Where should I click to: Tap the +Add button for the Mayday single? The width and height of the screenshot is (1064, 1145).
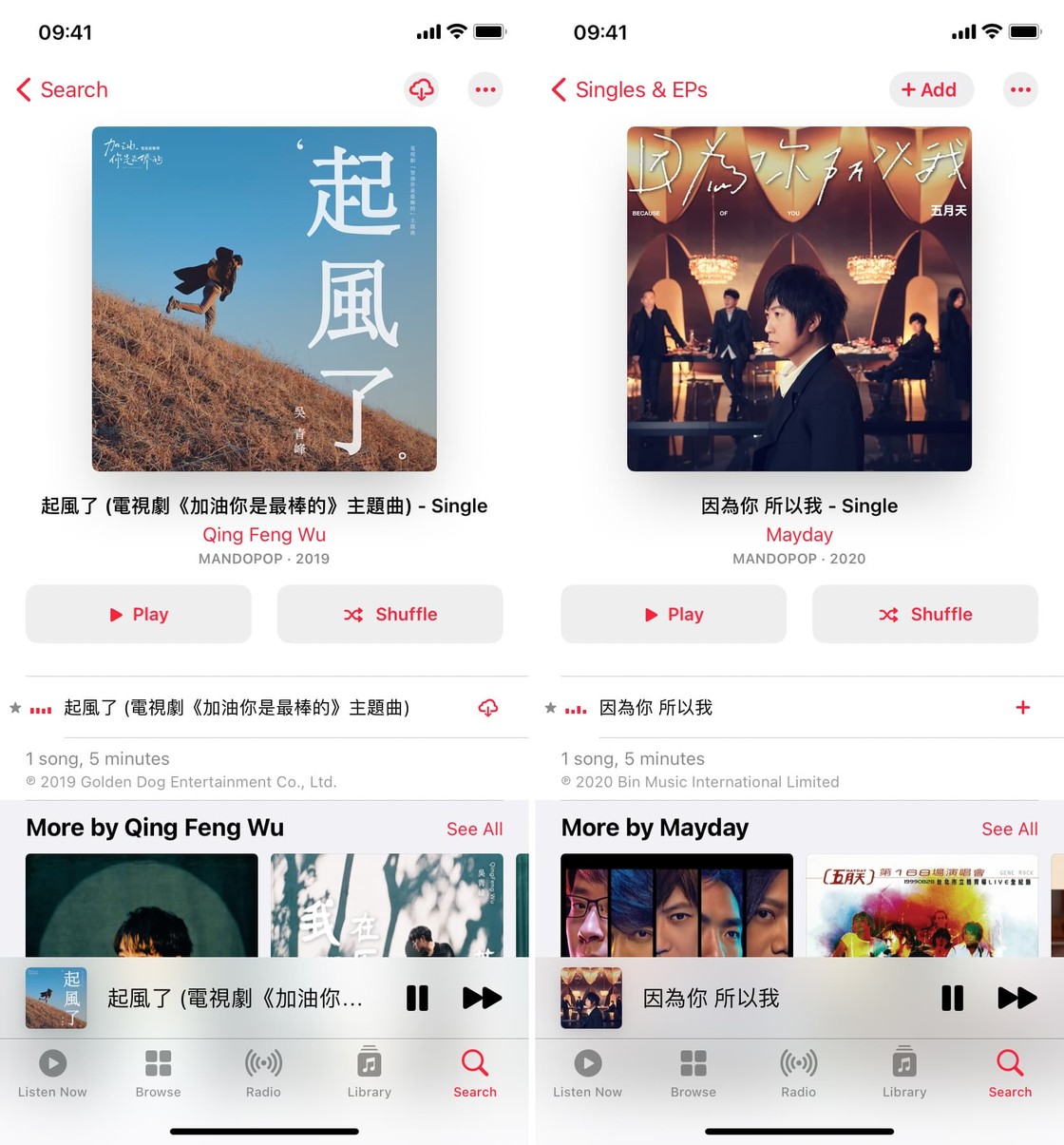coord(930,89)
